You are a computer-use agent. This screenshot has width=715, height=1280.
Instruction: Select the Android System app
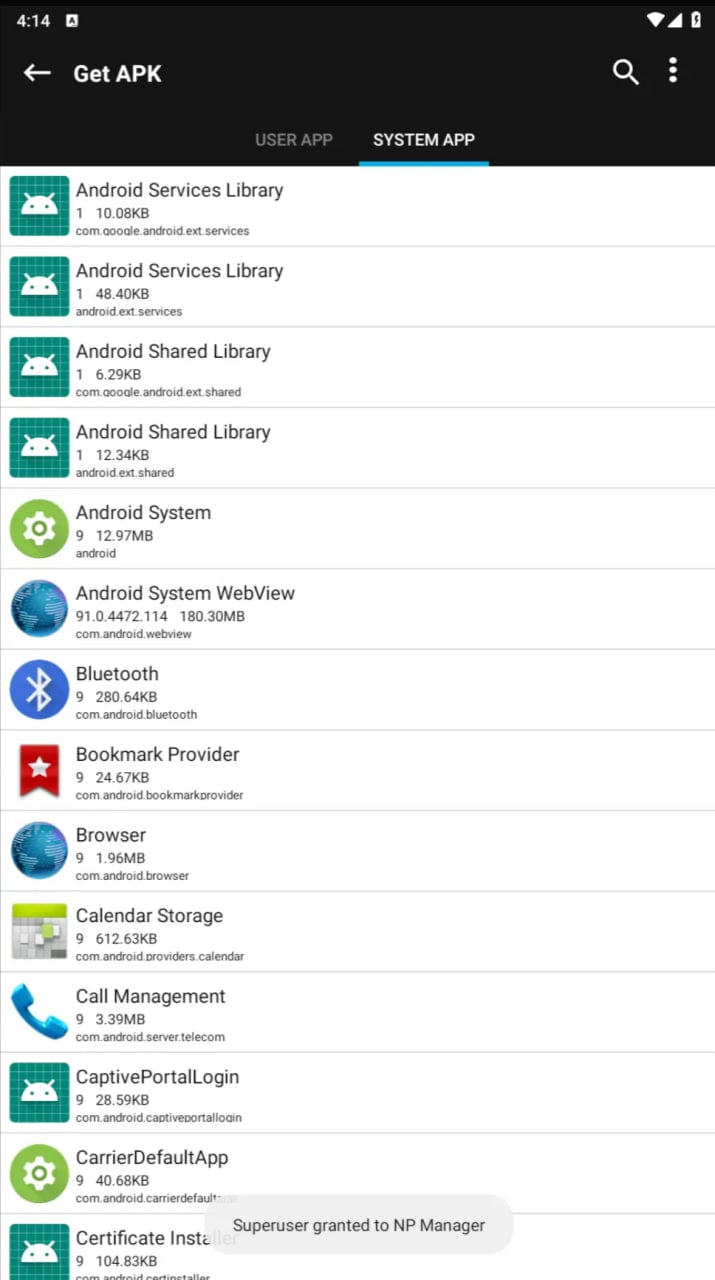[x=357, y=530]
